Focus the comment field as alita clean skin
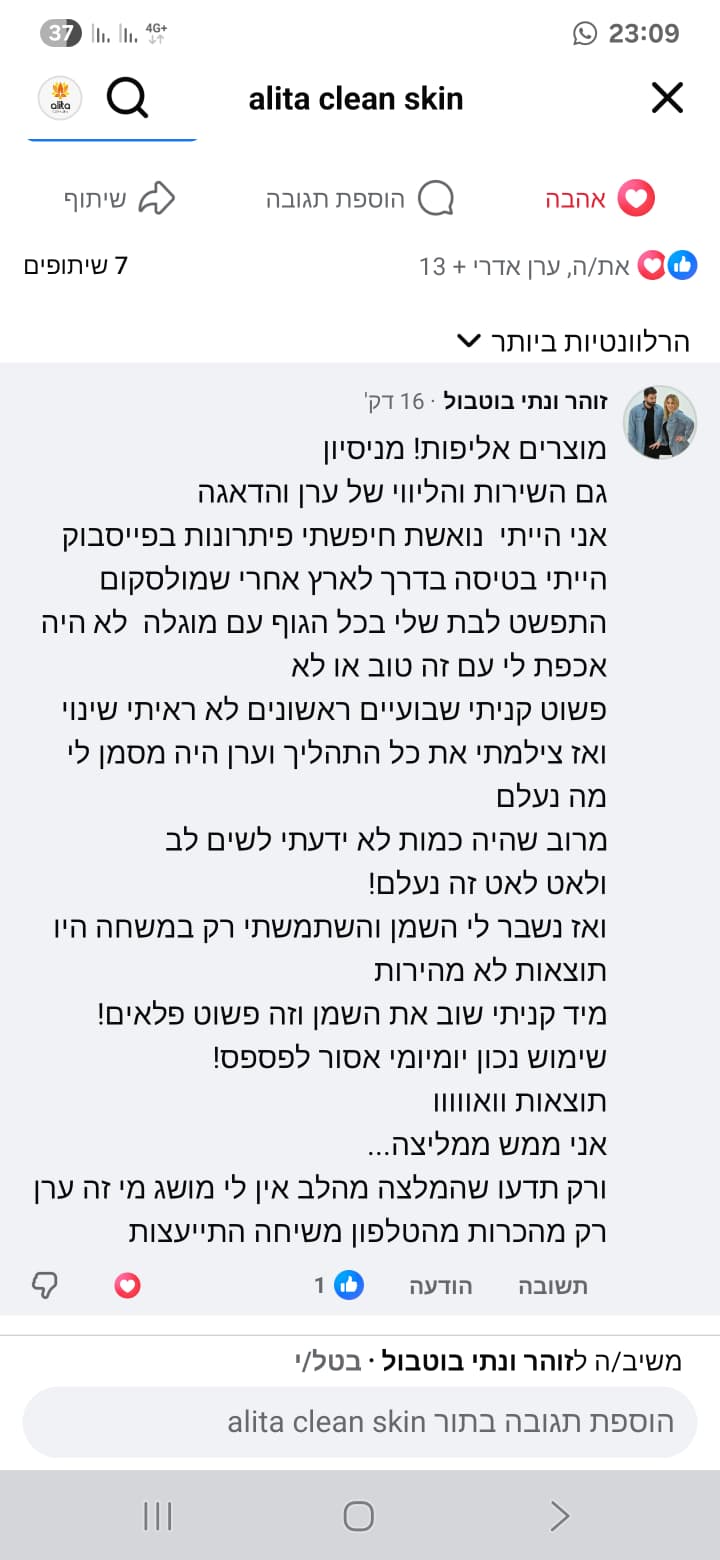720x1560 pixels. click(360, 1421)
